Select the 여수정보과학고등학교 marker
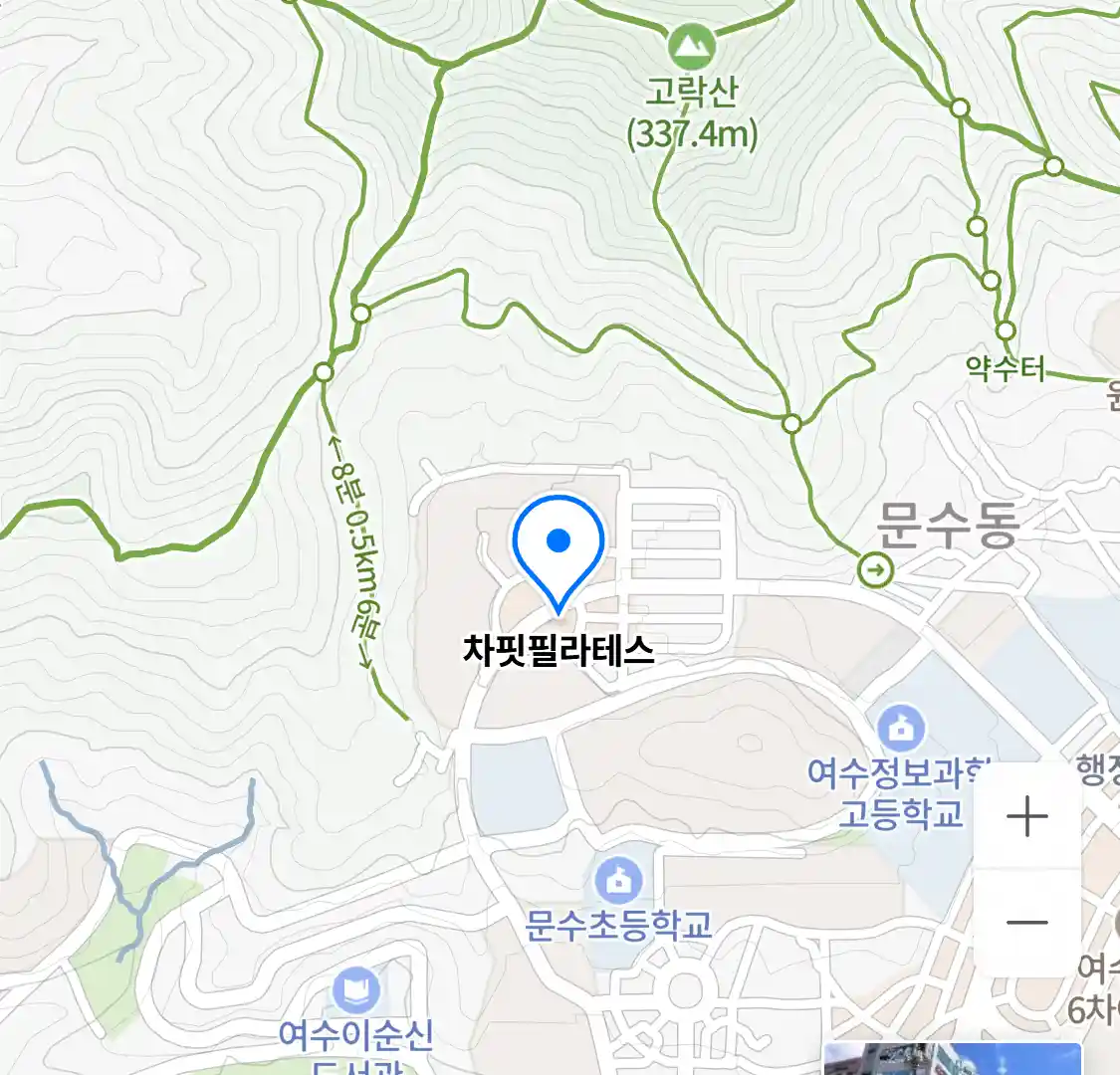The image size is (1120, 1075). [x=902, y=730]
